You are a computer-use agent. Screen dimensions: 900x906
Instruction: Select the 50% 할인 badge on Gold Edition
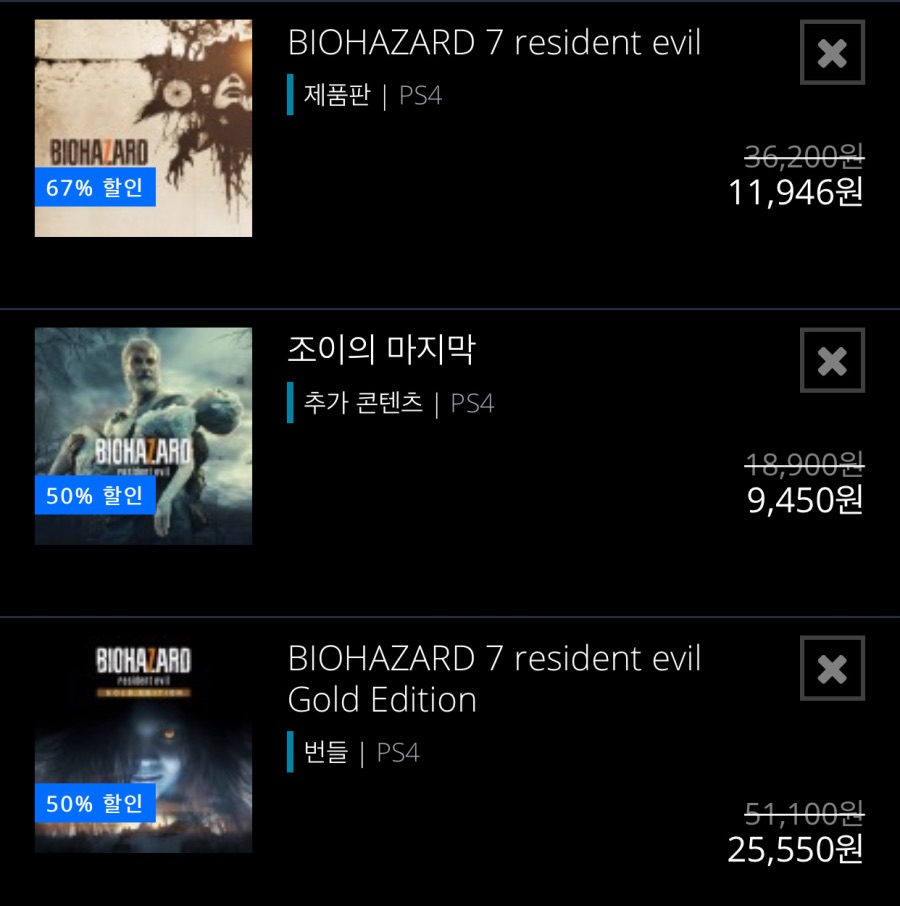point(95,803)
